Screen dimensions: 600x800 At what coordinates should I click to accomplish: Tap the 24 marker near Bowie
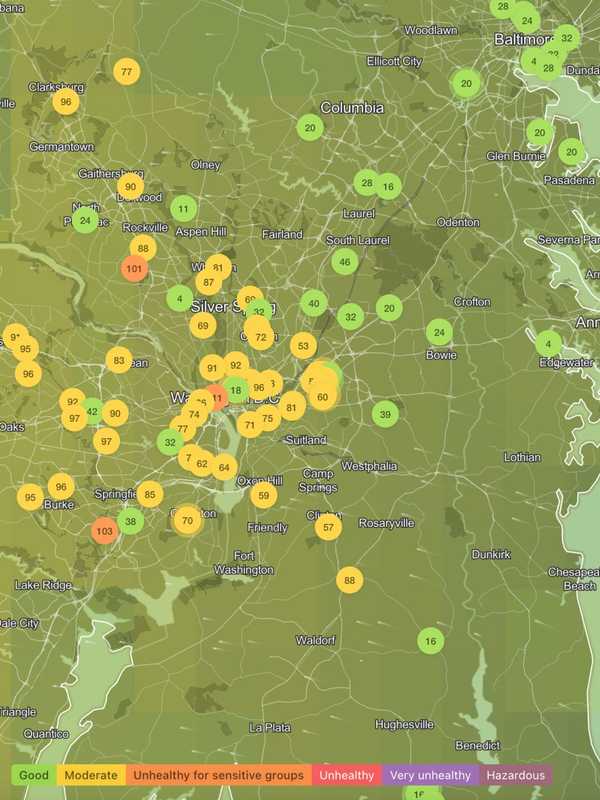439,333
